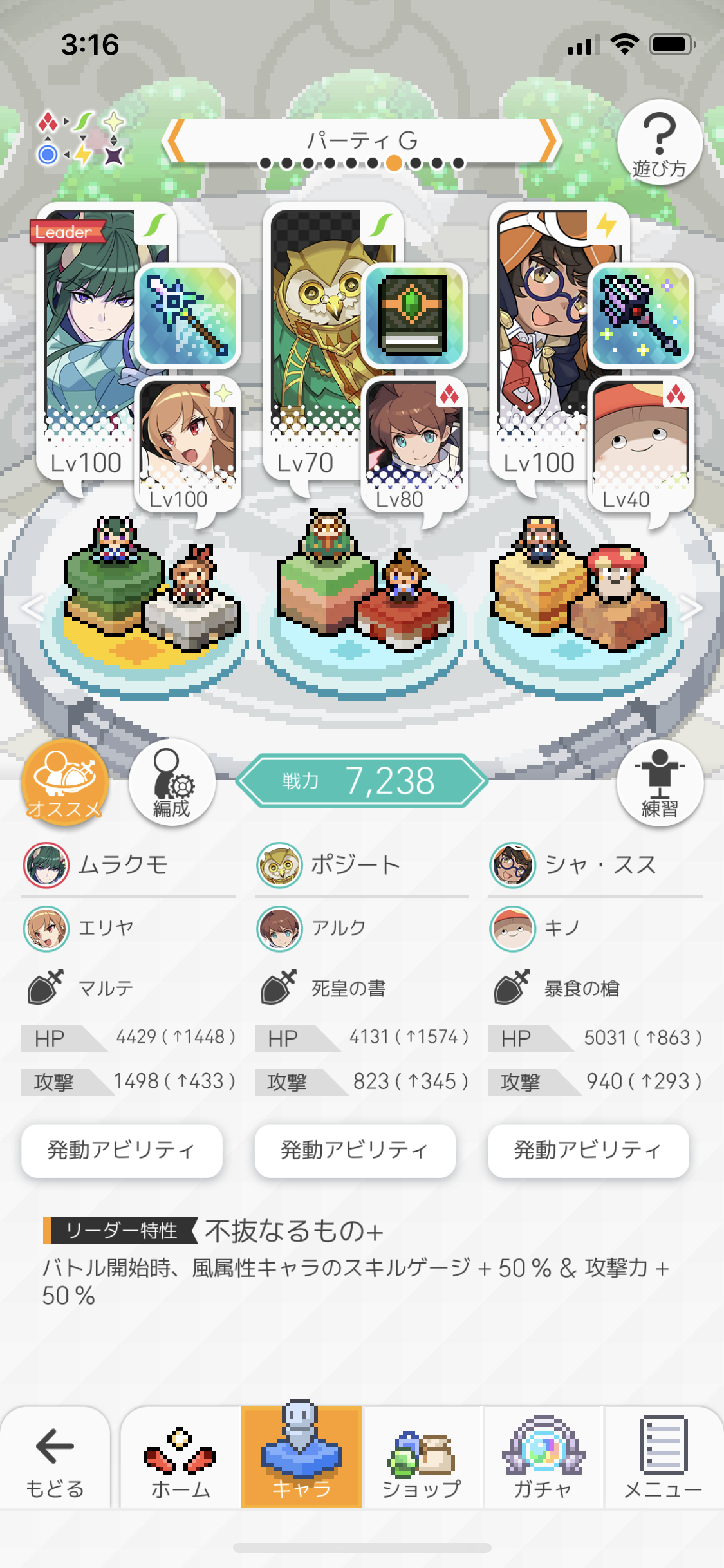Select the キノ mushroom character card
The width and height of the screenshot is (724, 1568).
click(641, 445)
